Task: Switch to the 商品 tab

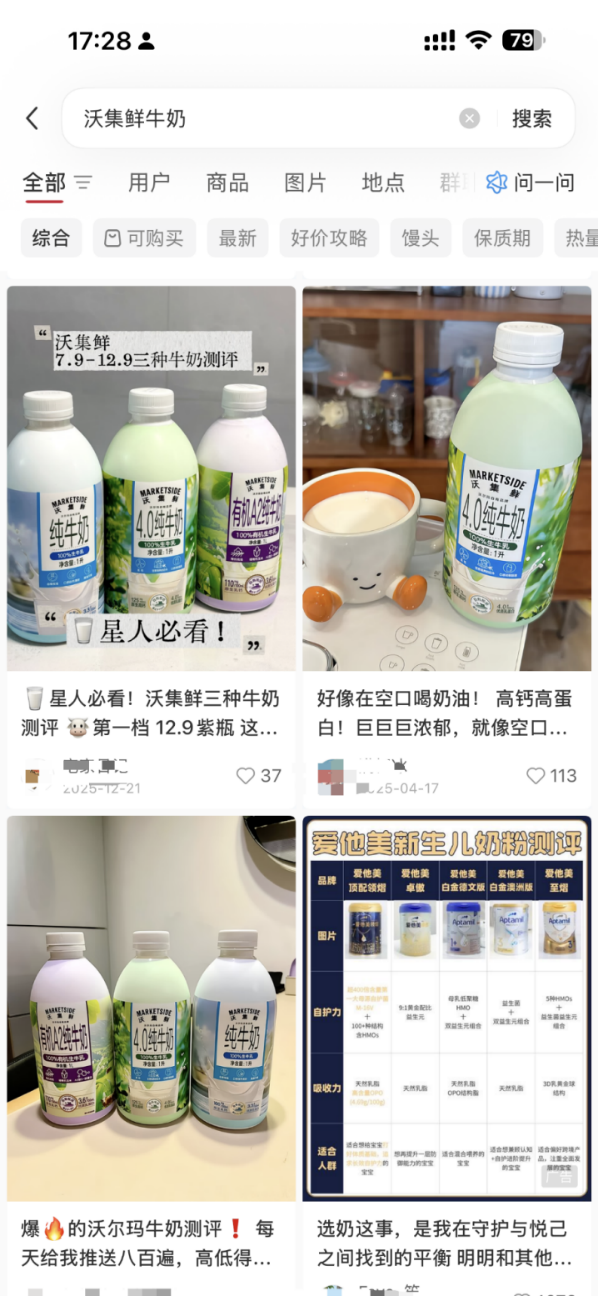Action: (x=227, y=182)
